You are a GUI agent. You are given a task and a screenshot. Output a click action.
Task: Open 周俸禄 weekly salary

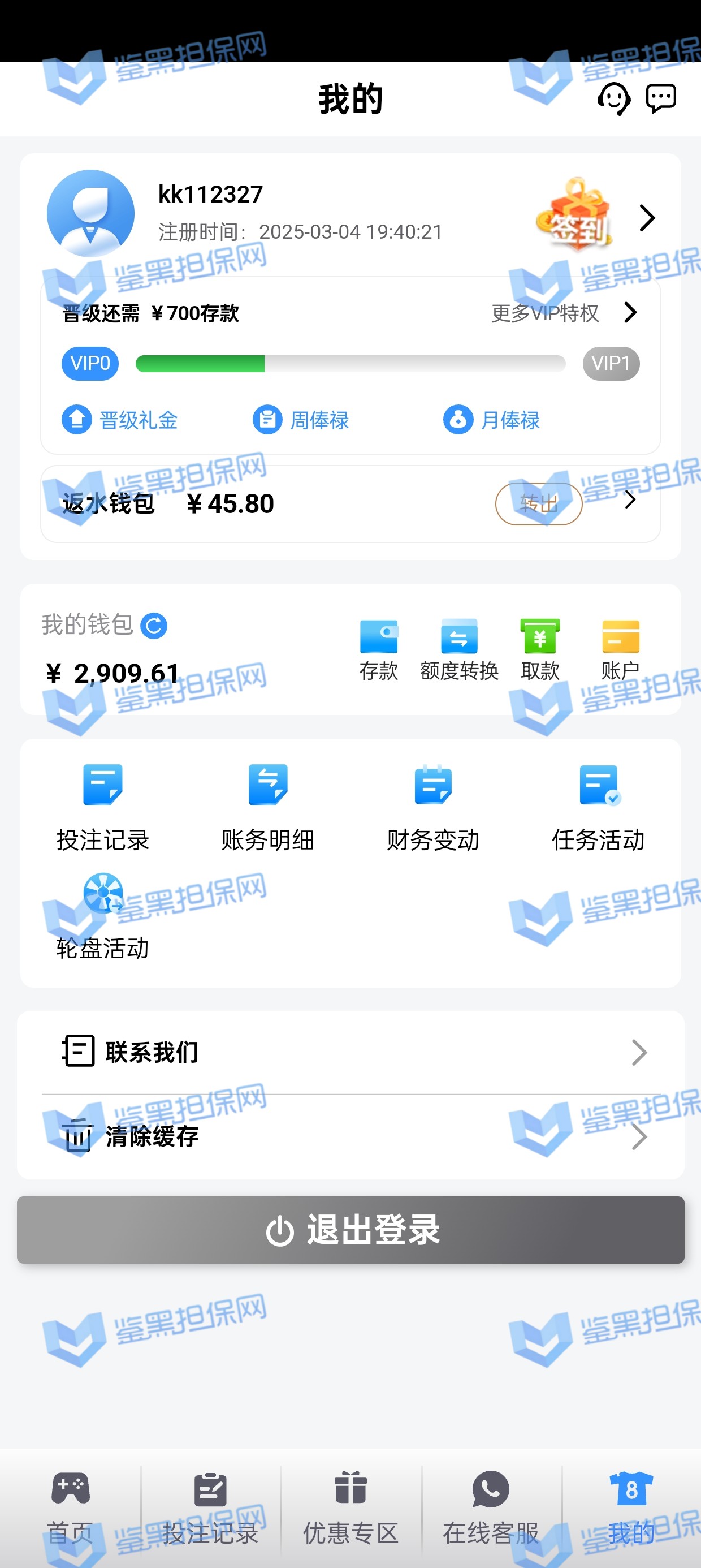(x=301, y=420)
